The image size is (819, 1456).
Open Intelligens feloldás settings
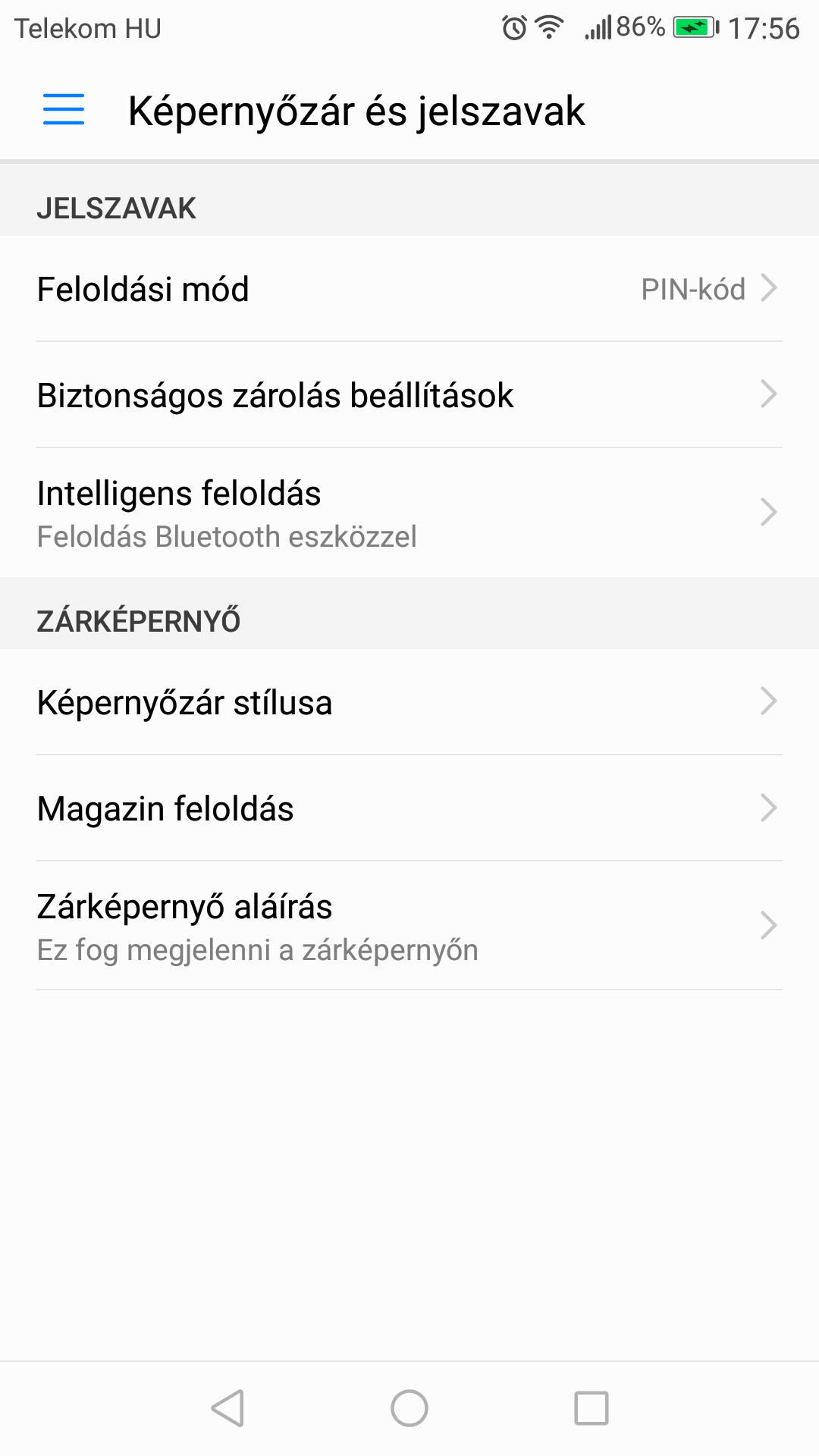[x=409, y=513]
